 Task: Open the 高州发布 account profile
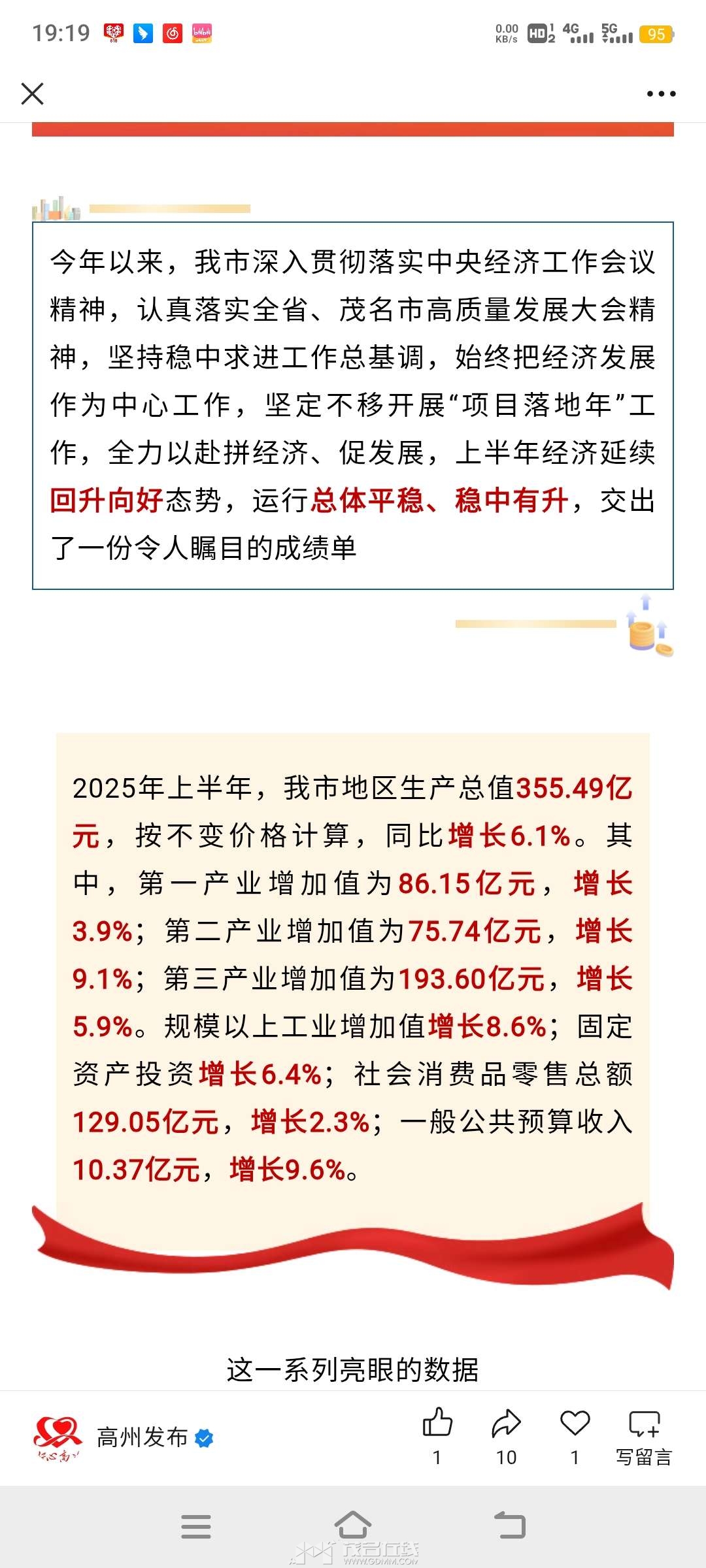[x=143, y=1438]
